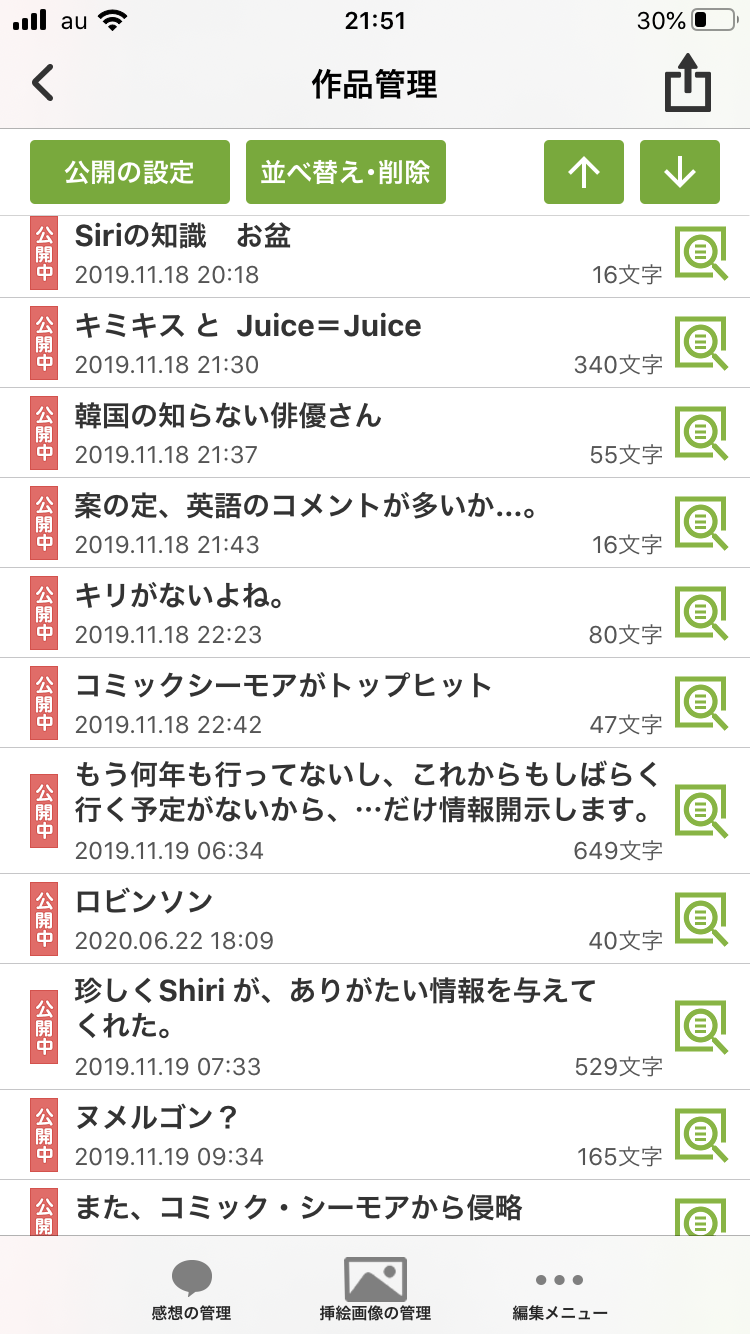Switch to 感想の管理
This screenshot has height=1334, width=750.
click(191, 1290)
